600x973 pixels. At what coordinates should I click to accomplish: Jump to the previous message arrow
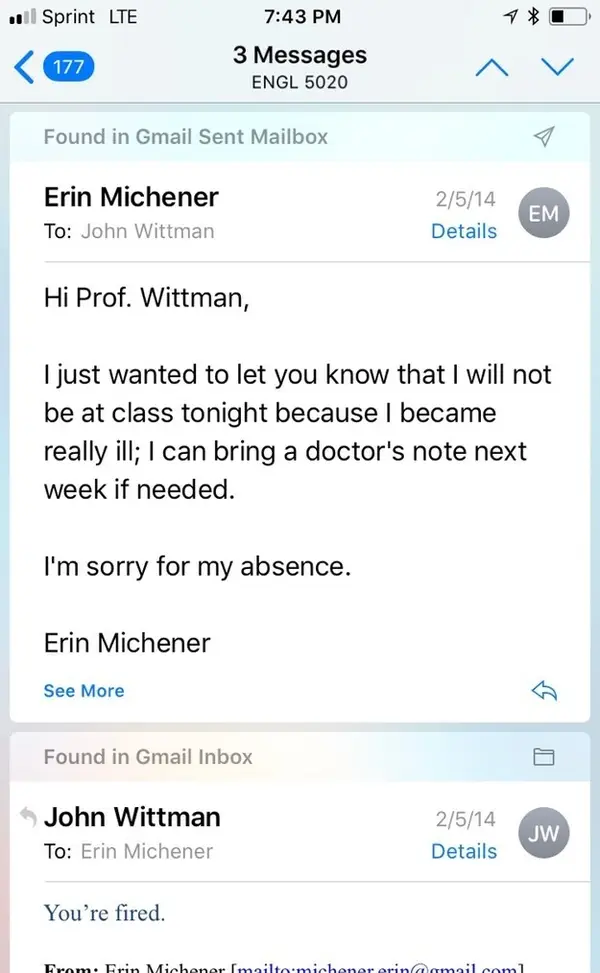[x=491, y=67]
